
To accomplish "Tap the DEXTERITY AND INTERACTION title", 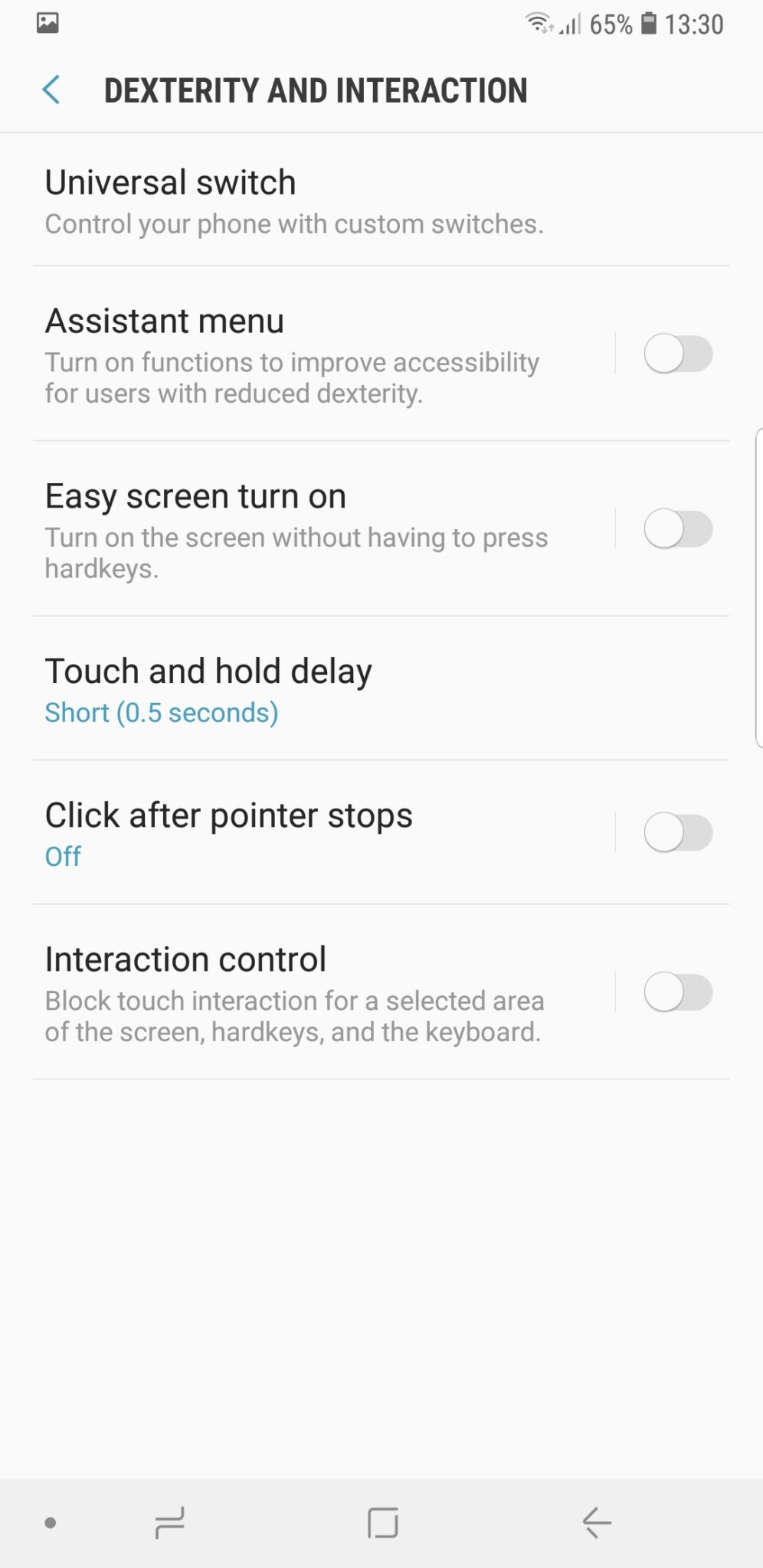I will click(316, 90).
